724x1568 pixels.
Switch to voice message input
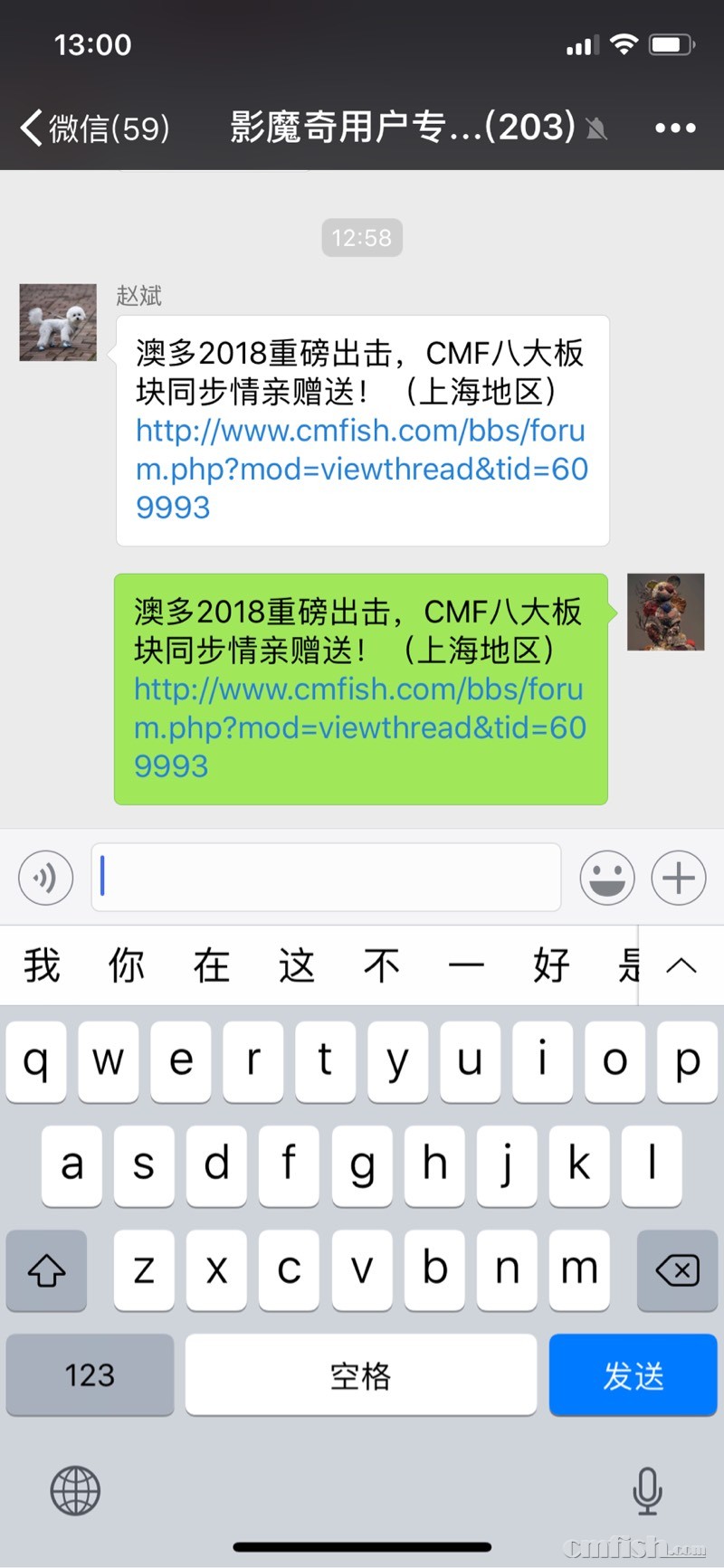[46, 877]
